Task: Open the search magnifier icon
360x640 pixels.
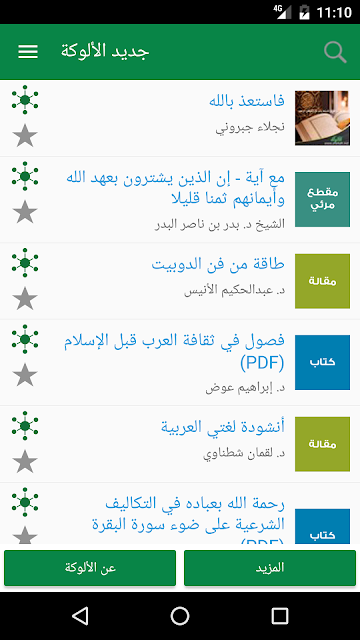Action: point(335,53)
